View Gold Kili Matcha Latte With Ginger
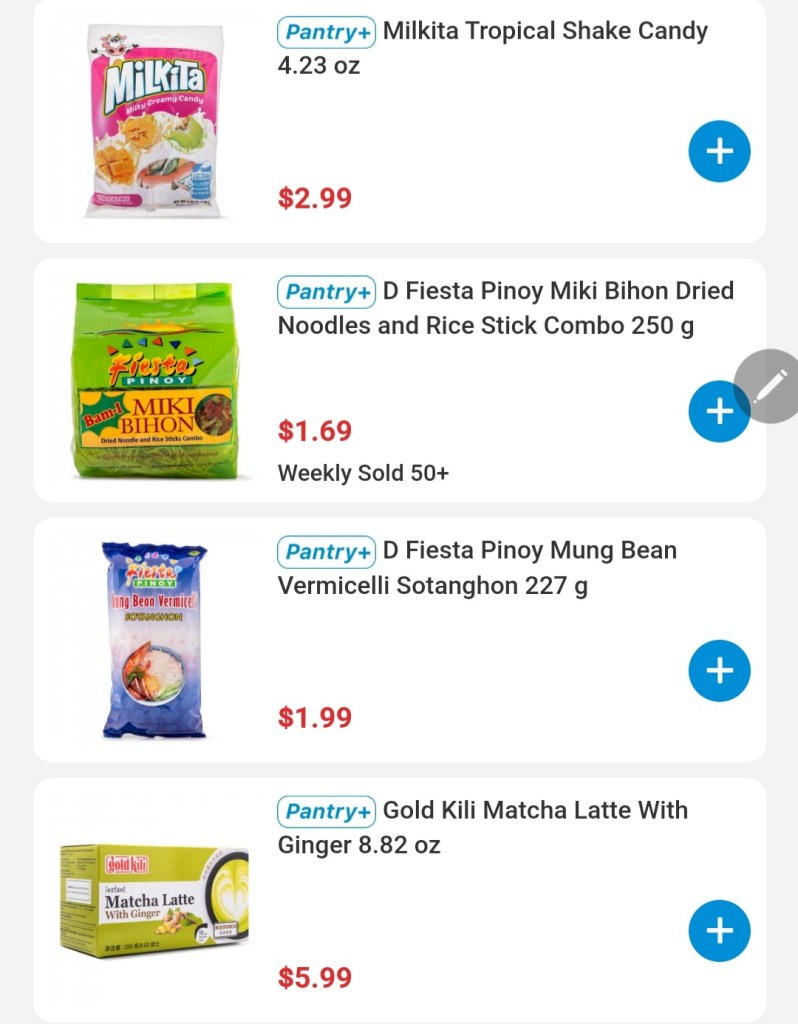 pyautogui.click(x=482, y=827)
